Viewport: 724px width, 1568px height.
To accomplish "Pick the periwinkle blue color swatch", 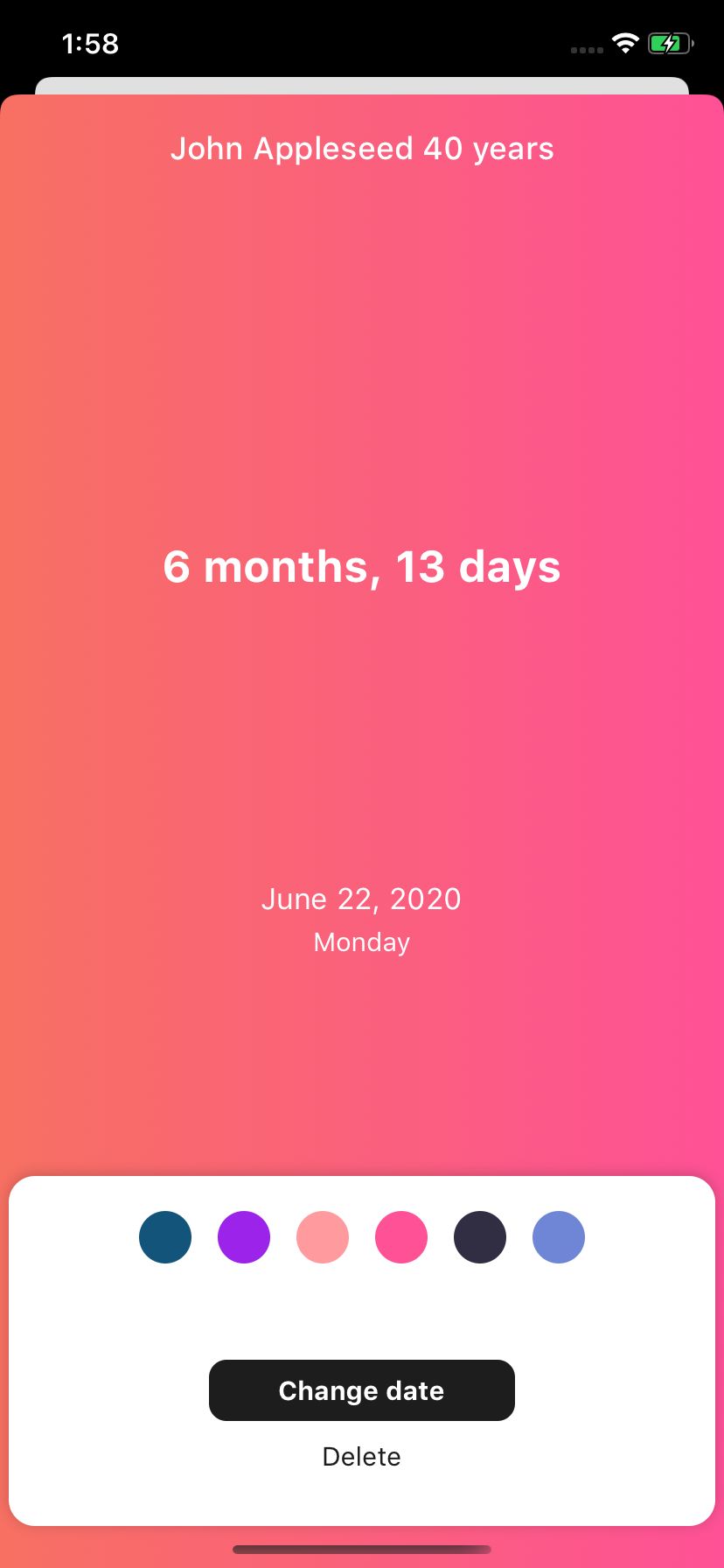I will (559, 1237).
